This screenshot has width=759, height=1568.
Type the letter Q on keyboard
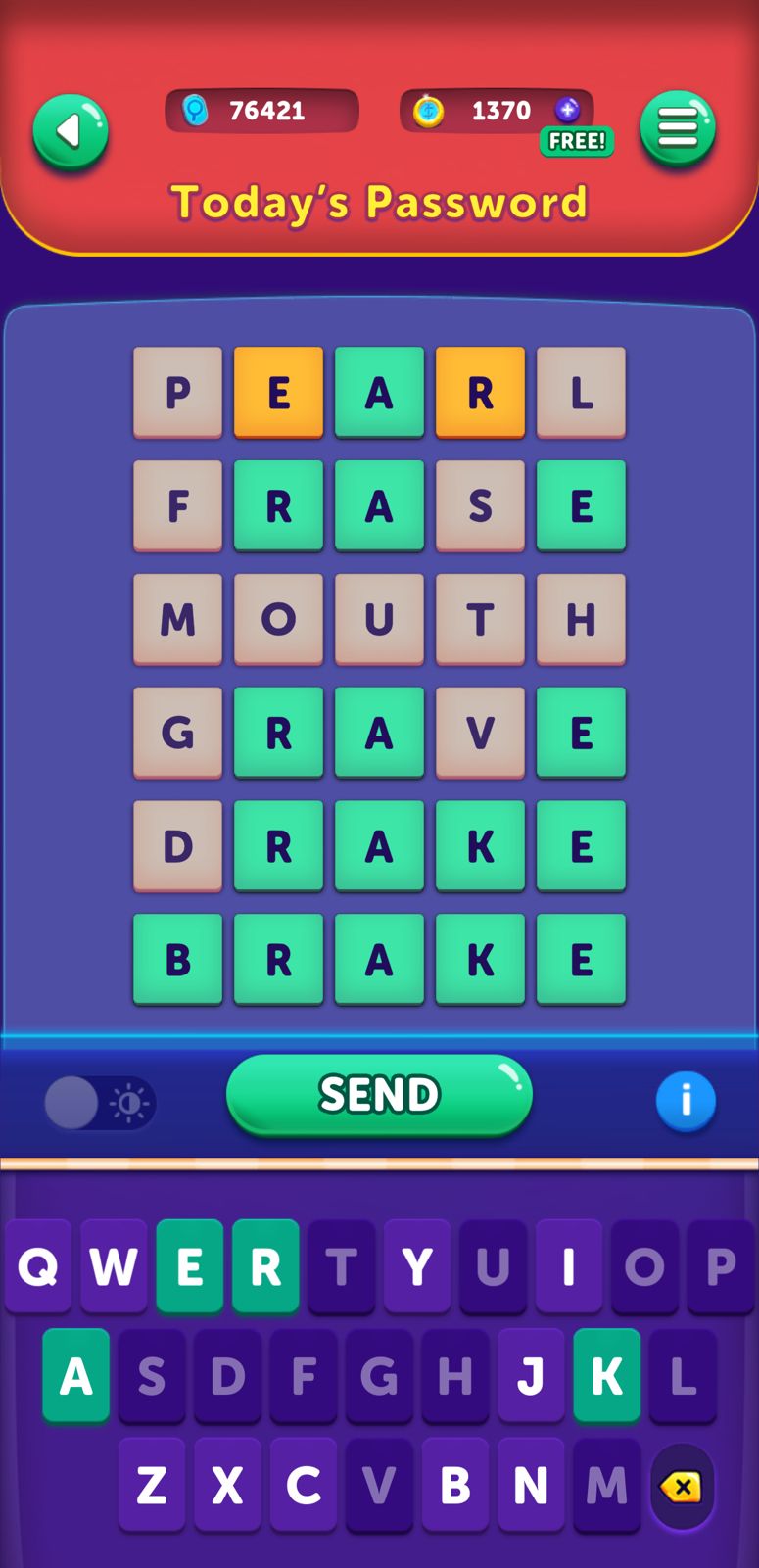click(x=38, y=1266)
